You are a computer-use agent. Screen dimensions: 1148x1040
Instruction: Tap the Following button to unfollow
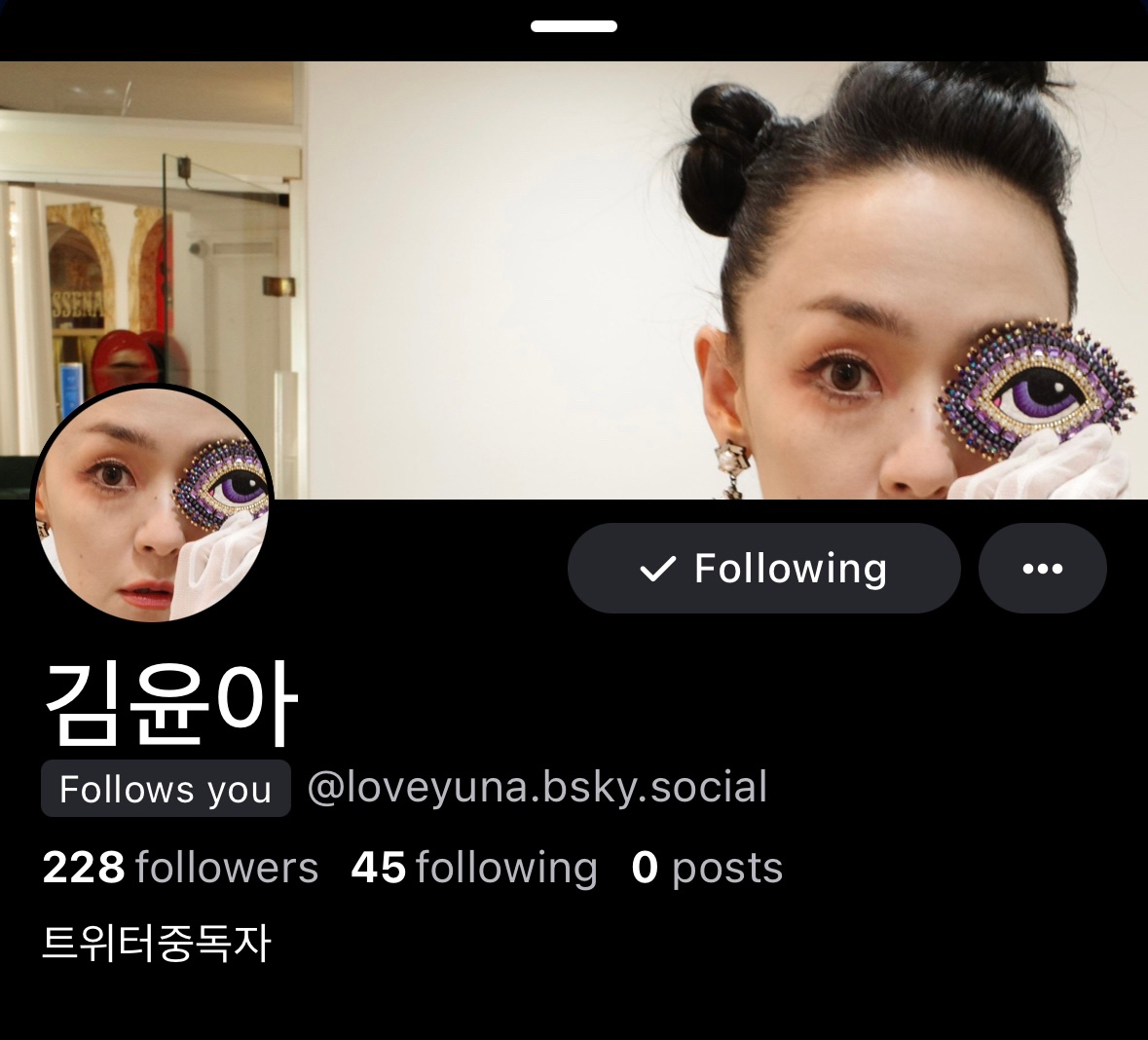click(x=763, y=569)
